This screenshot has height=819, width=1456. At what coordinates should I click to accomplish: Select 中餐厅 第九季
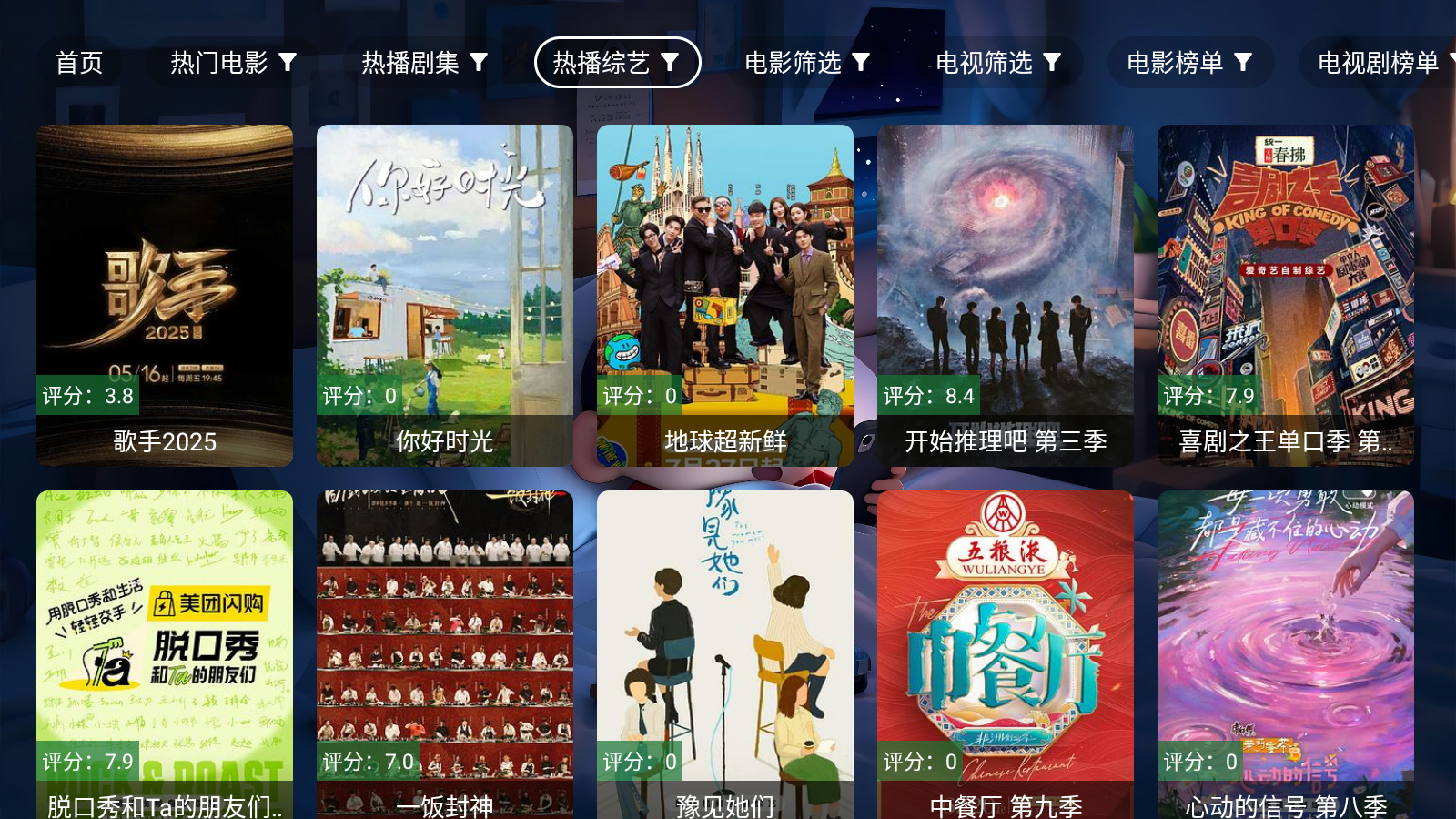(1006, 655)
